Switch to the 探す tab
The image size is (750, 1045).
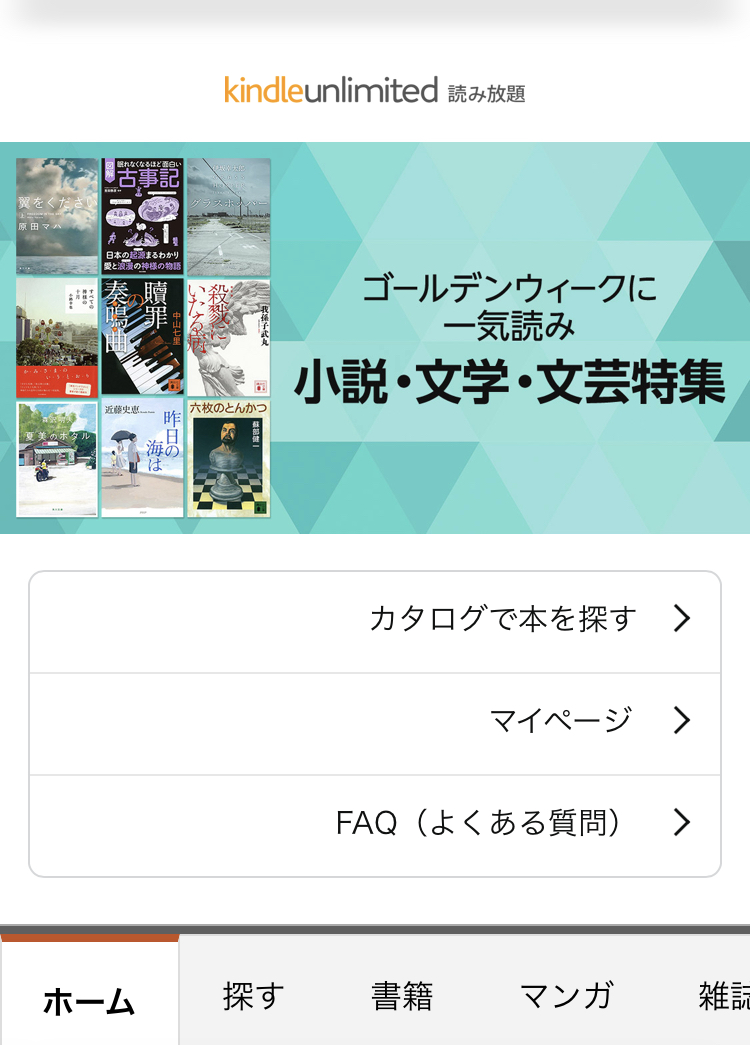pyautogui.click(x=253, y=996)
